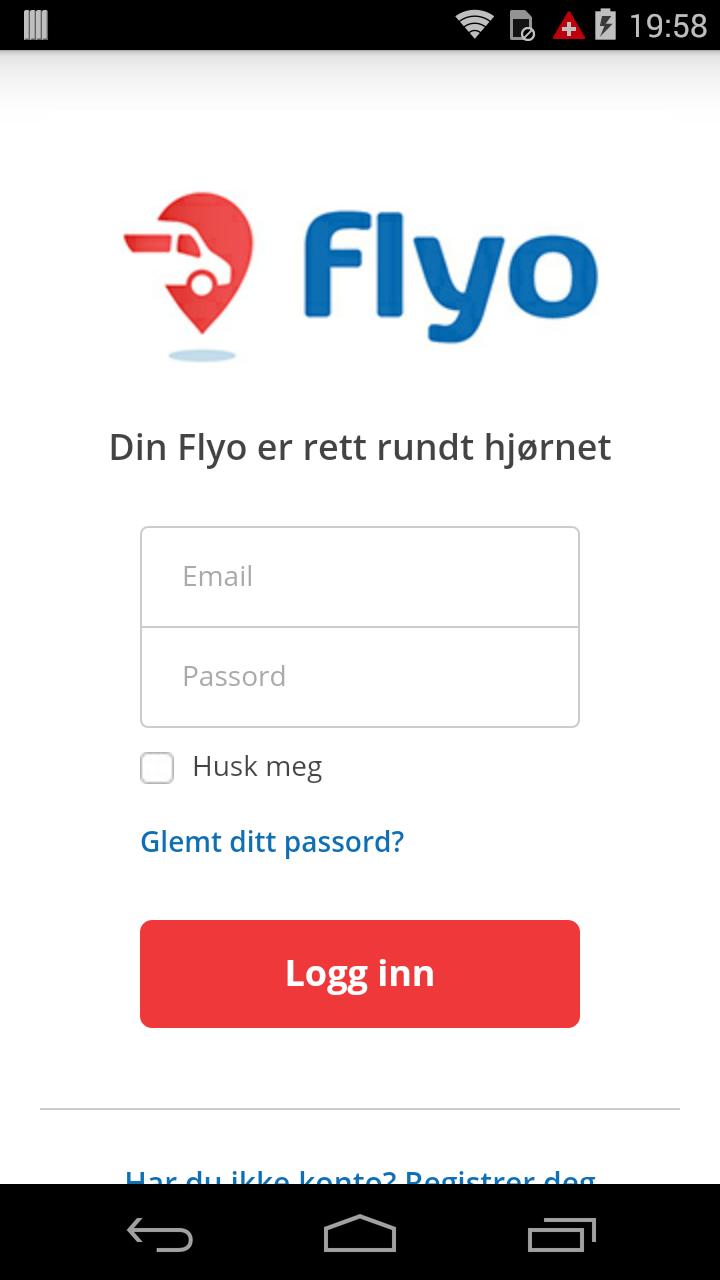The image size is (720, 1280).
Task: Open recent apps via the recents icon
Action: pos(560,1235)
